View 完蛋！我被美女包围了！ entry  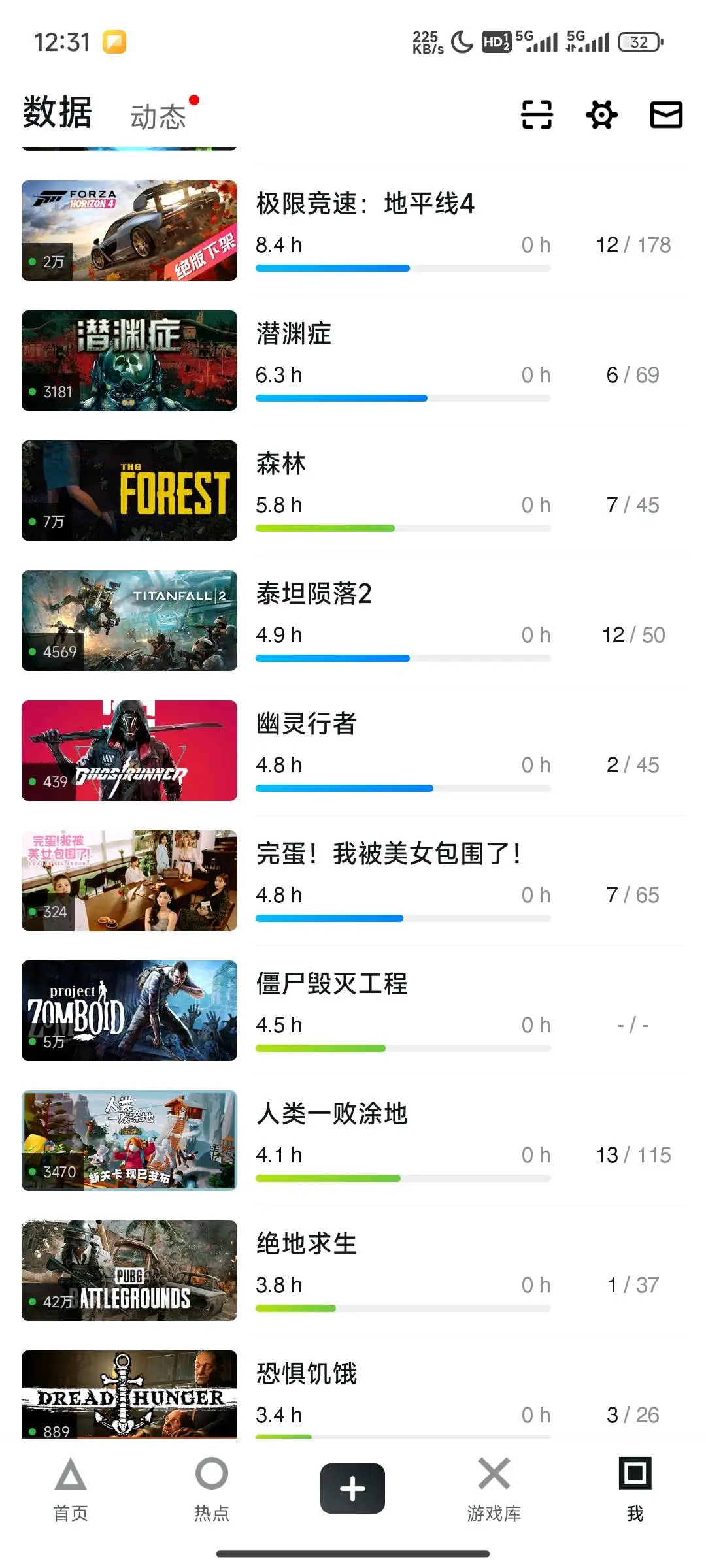pyautogui.click(x=388, y=854)
